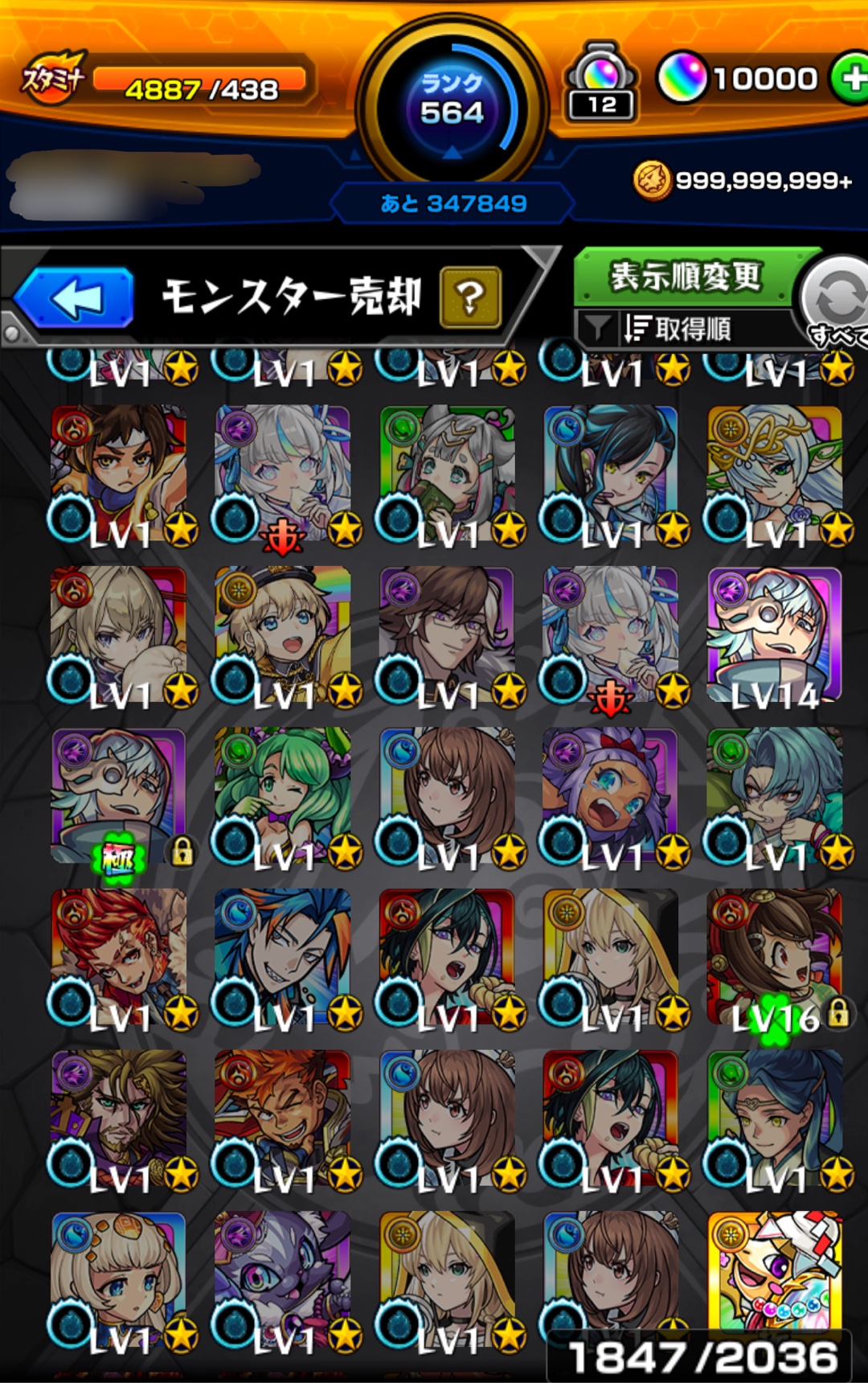Select the white-haired elf with gold headpiece
Image resolution: width=868 pixels, height=1383 pixels.
(774, 474)
